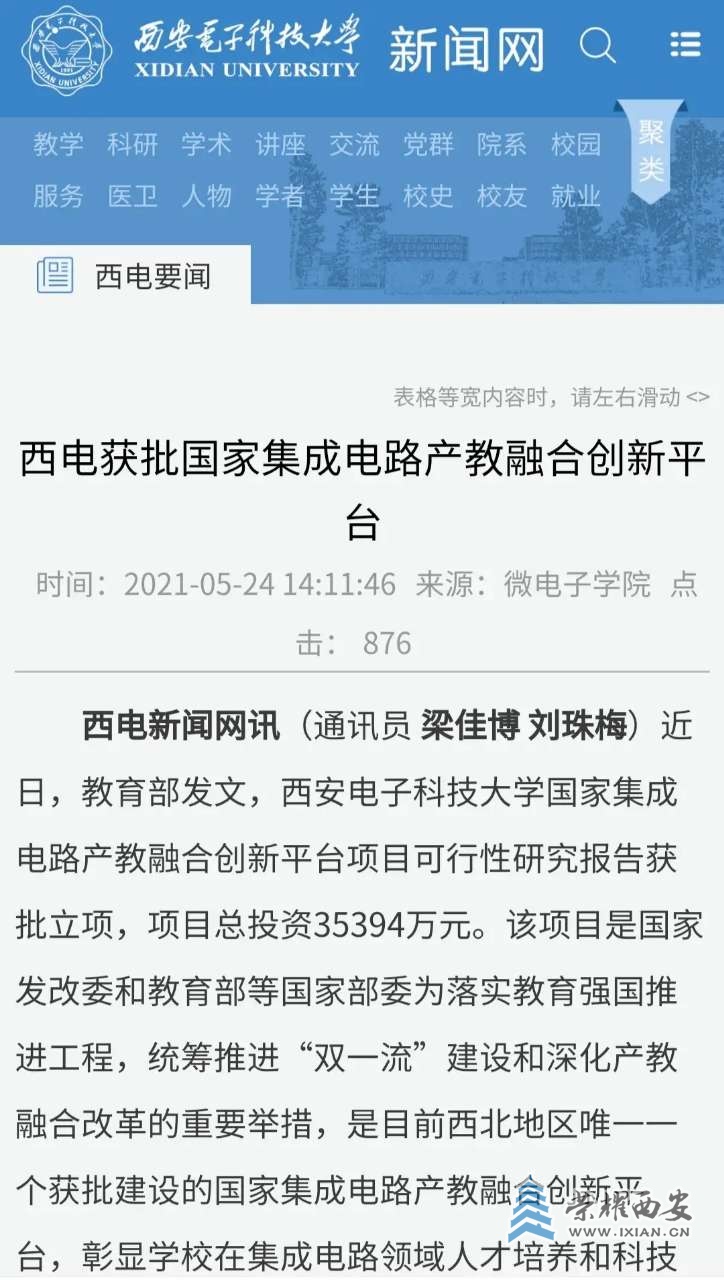Open the 院系 category
This screenshot has height=1280, width=724.
pos(502,144)
